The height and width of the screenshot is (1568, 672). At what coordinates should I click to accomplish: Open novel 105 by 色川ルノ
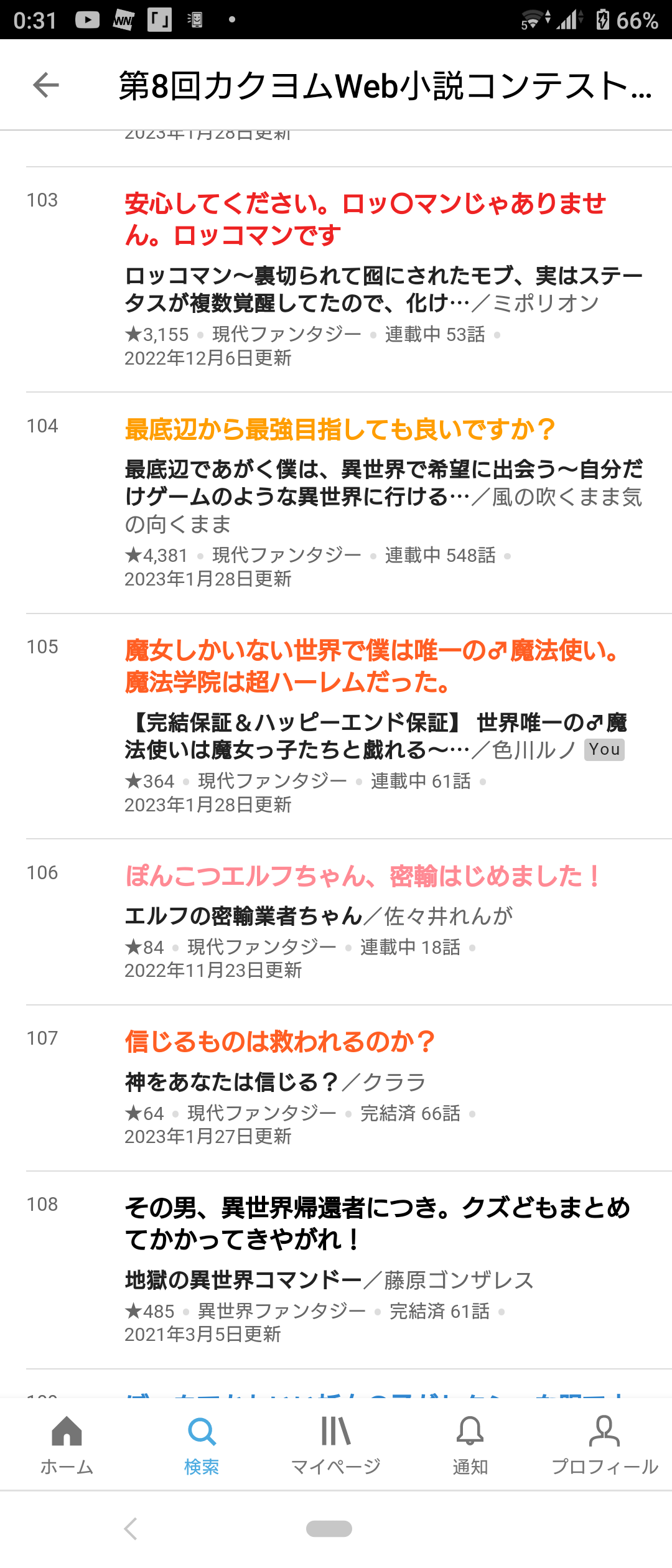pos(372,666)
